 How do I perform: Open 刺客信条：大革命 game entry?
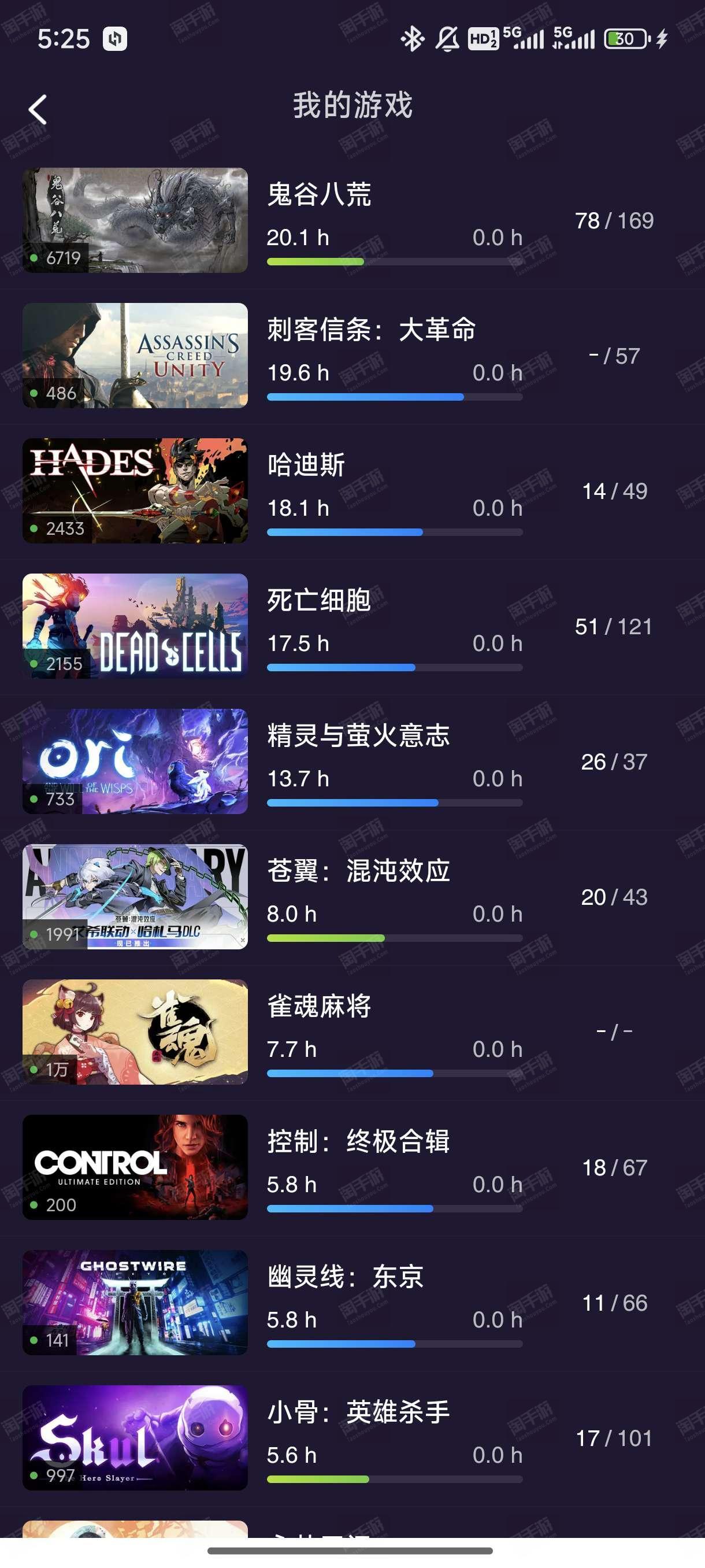352,356
